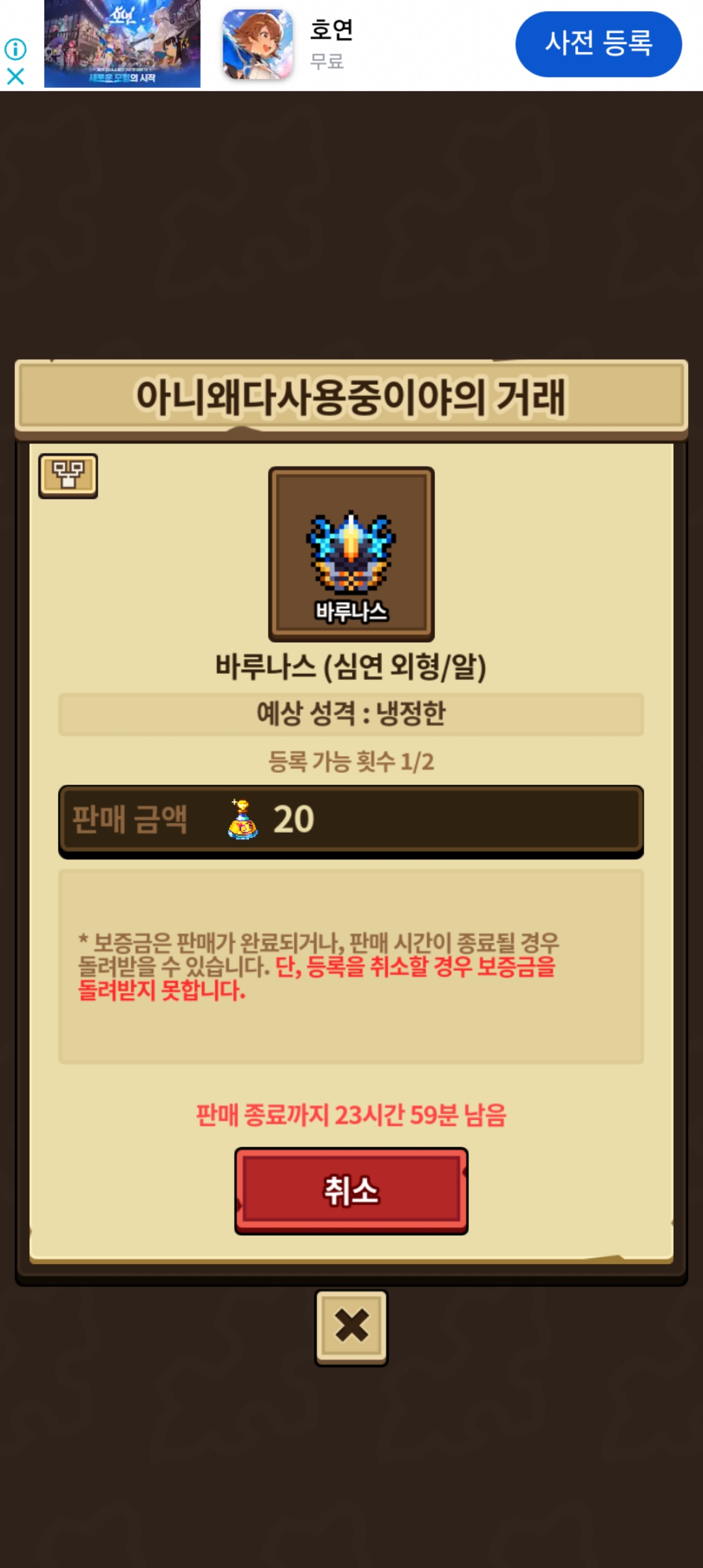This screenshot has width=703, height=1568.
Task: Dismiss the ad with the X icon
Action: tap(16, 77)
